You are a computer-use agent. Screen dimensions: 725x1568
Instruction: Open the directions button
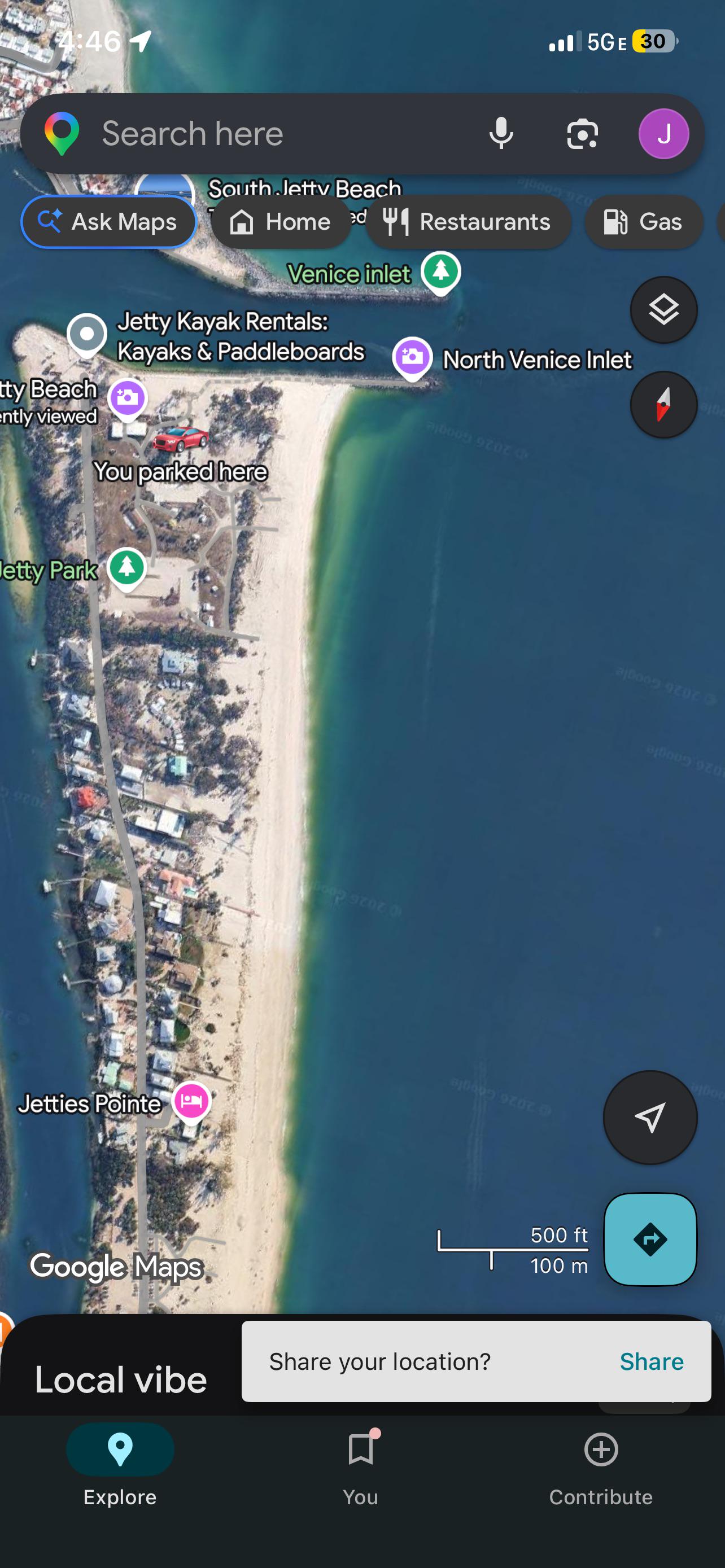click(x=649, y=1239)
